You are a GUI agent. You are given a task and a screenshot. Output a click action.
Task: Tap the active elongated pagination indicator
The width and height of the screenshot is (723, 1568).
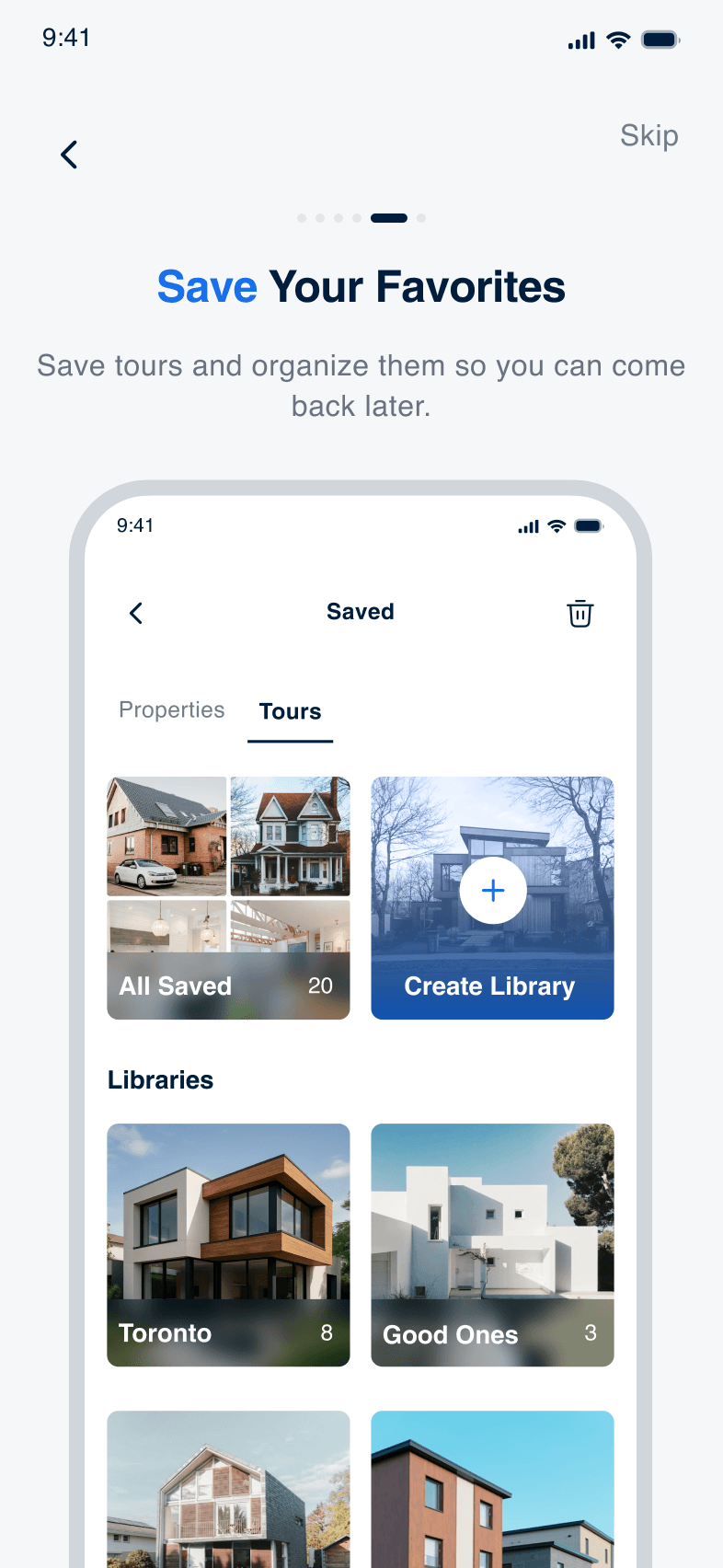pos(388,218)
